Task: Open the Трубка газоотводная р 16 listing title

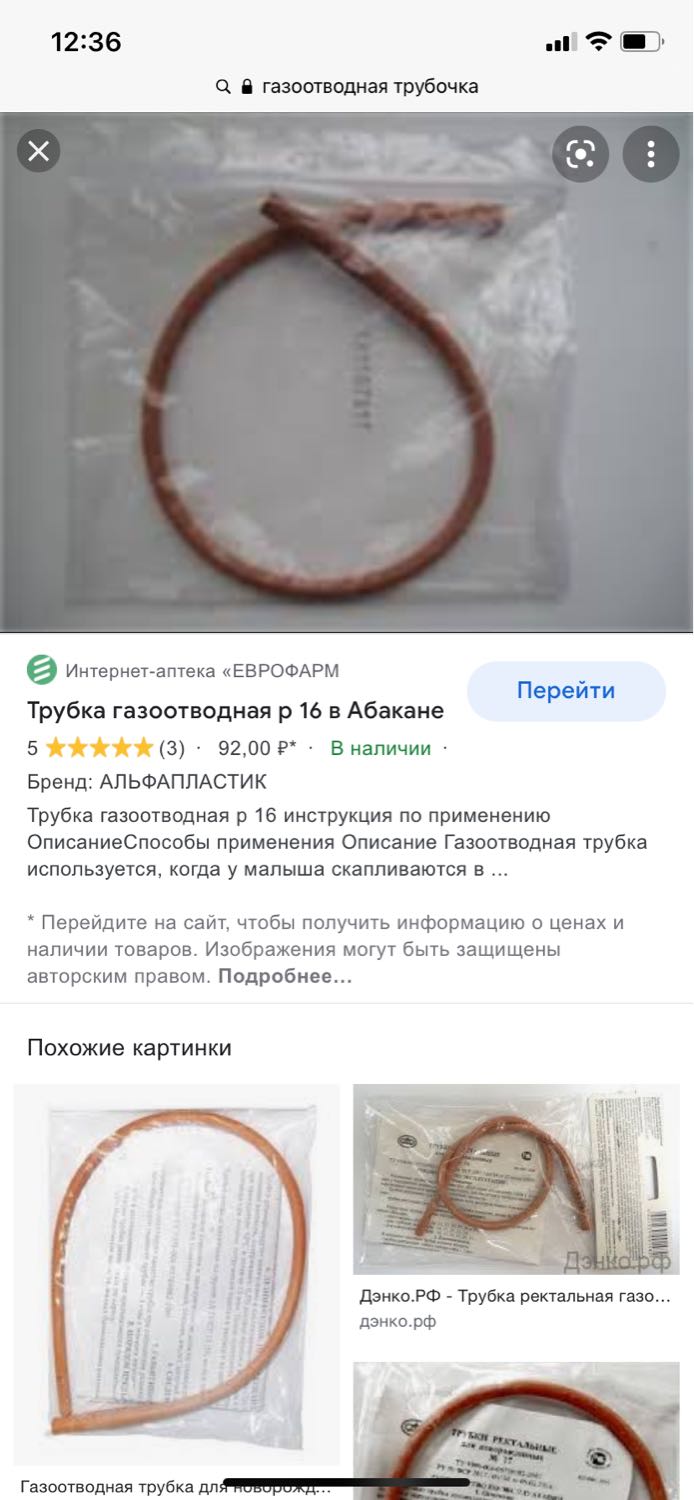Action: click(236, 711)
